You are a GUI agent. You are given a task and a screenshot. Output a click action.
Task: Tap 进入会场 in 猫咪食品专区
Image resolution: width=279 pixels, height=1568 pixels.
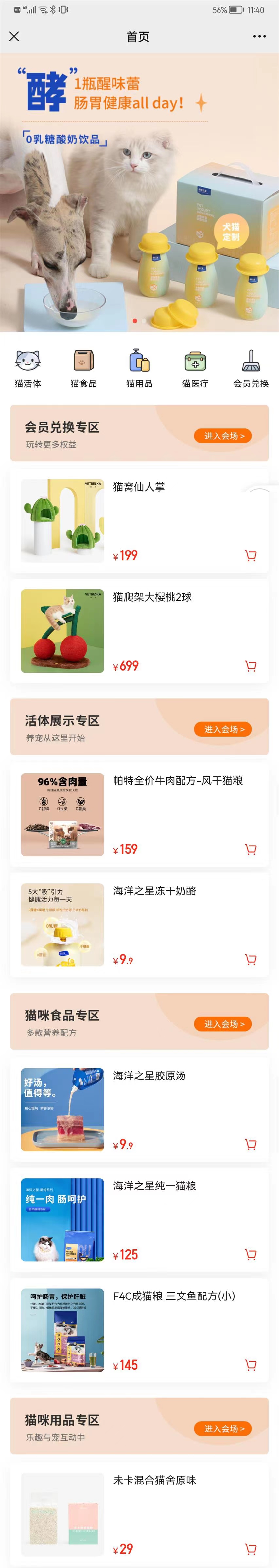pyautogui.click(x=222, y=1024)
